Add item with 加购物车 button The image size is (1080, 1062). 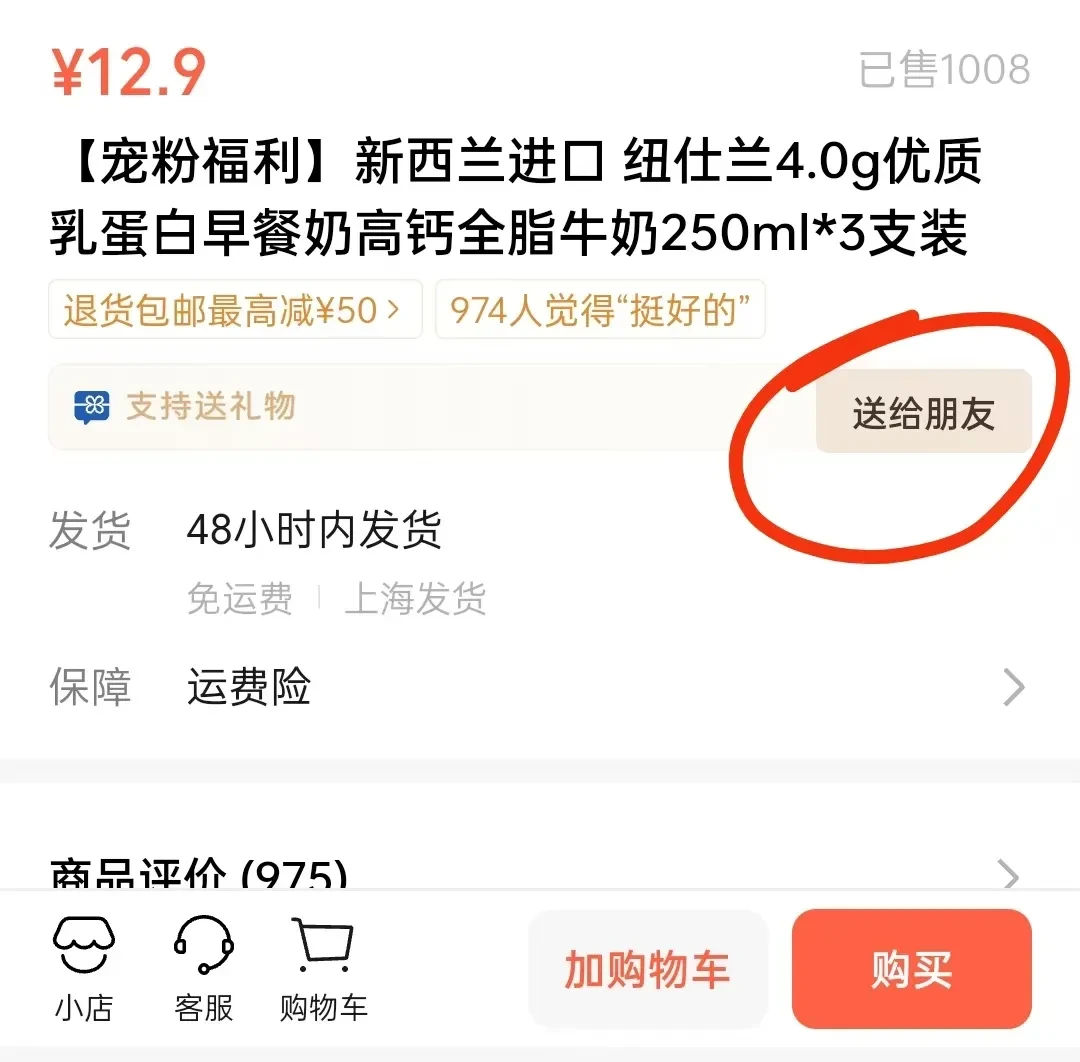(647, 969)
